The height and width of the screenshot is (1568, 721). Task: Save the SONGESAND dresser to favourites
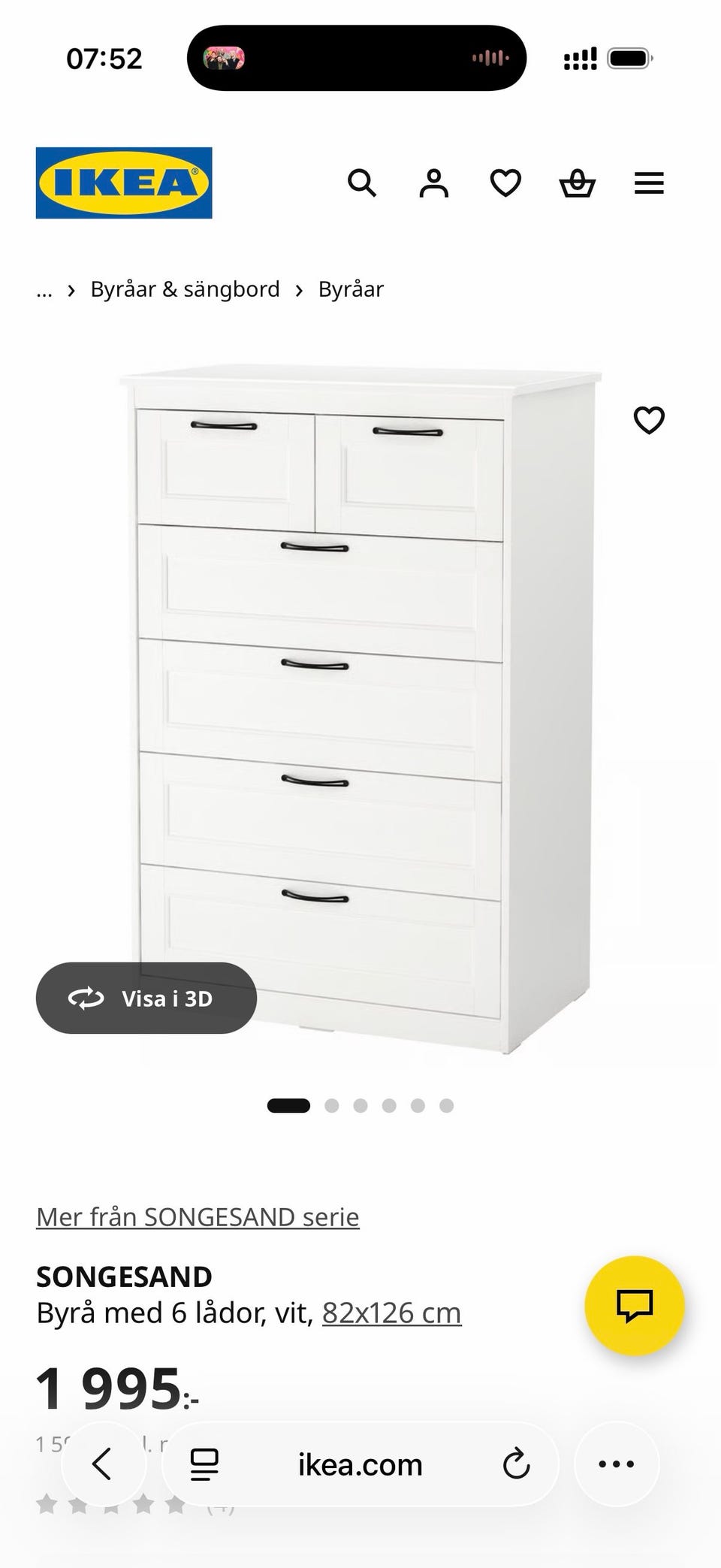(x=649, y=420)
